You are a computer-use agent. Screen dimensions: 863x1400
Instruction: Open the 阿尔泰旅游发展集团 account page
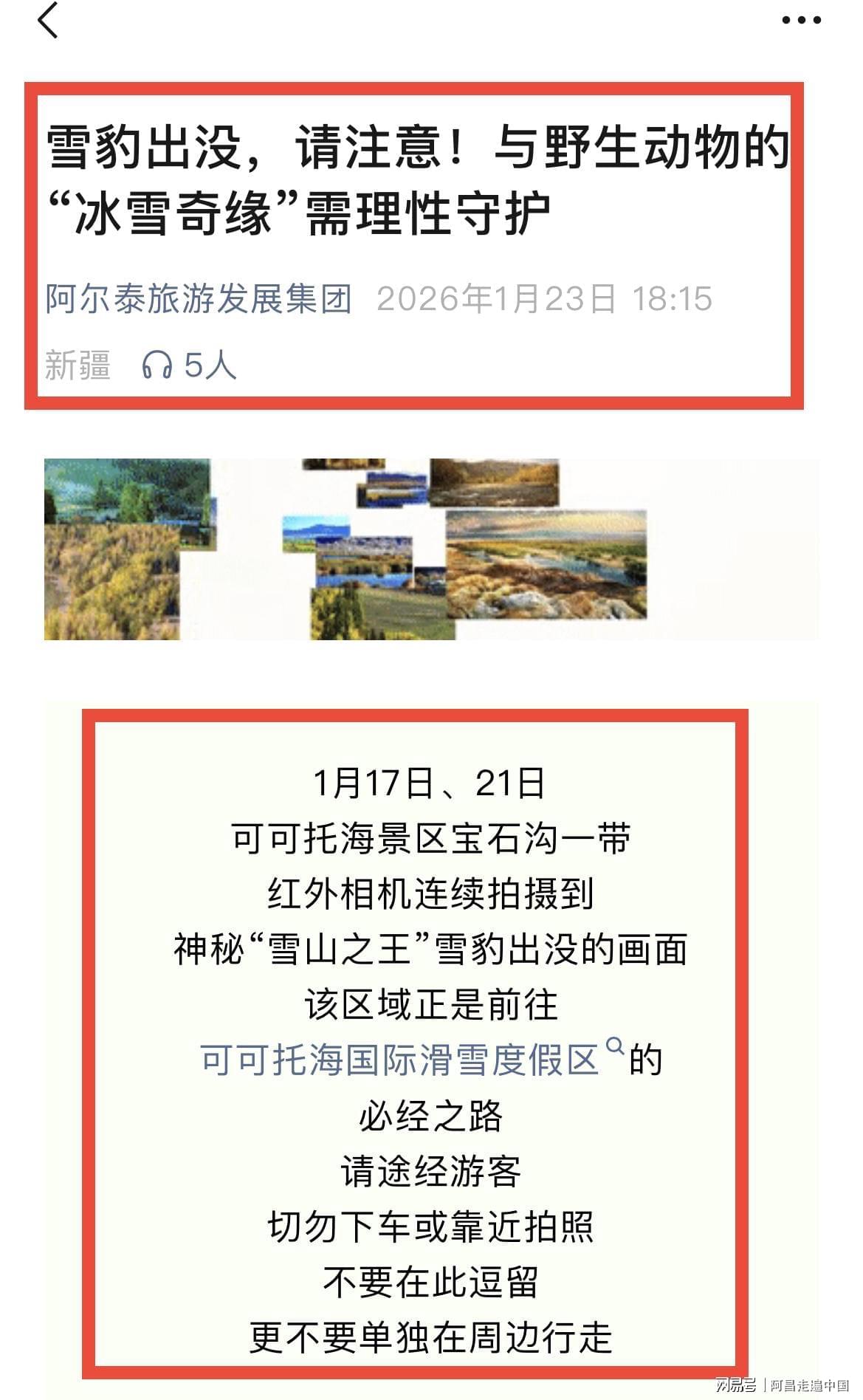[x=198, y=299]
